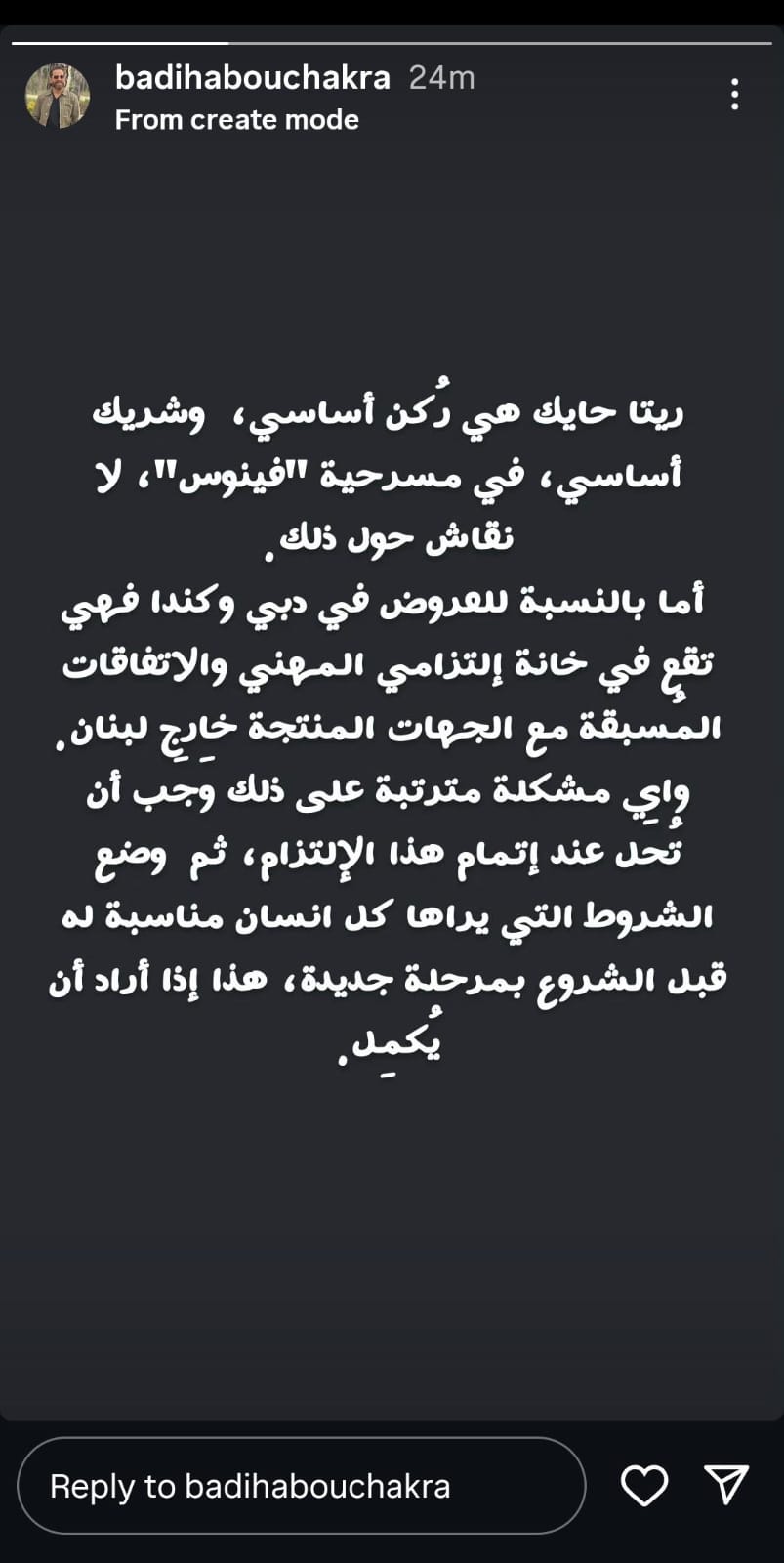Open the username badihabouchakra profile link
This screenshot has height=1563, width=784.
pos(253,77)
